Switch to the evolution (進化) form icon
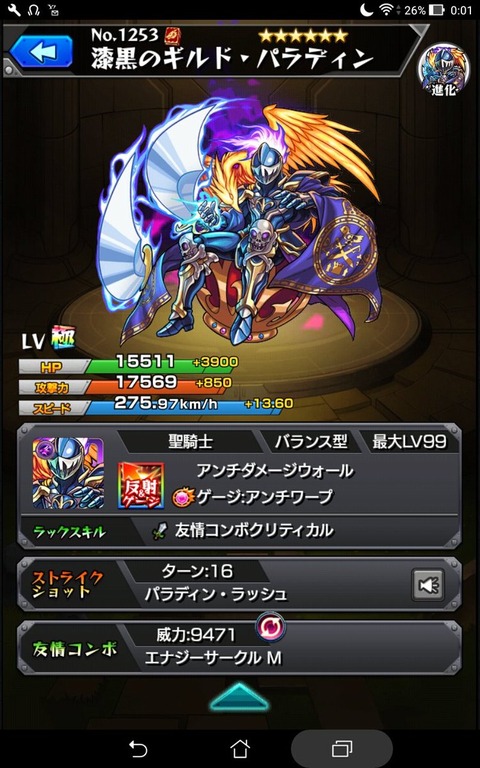The height and width of the screenshot is (768, 480). [444, 71]
